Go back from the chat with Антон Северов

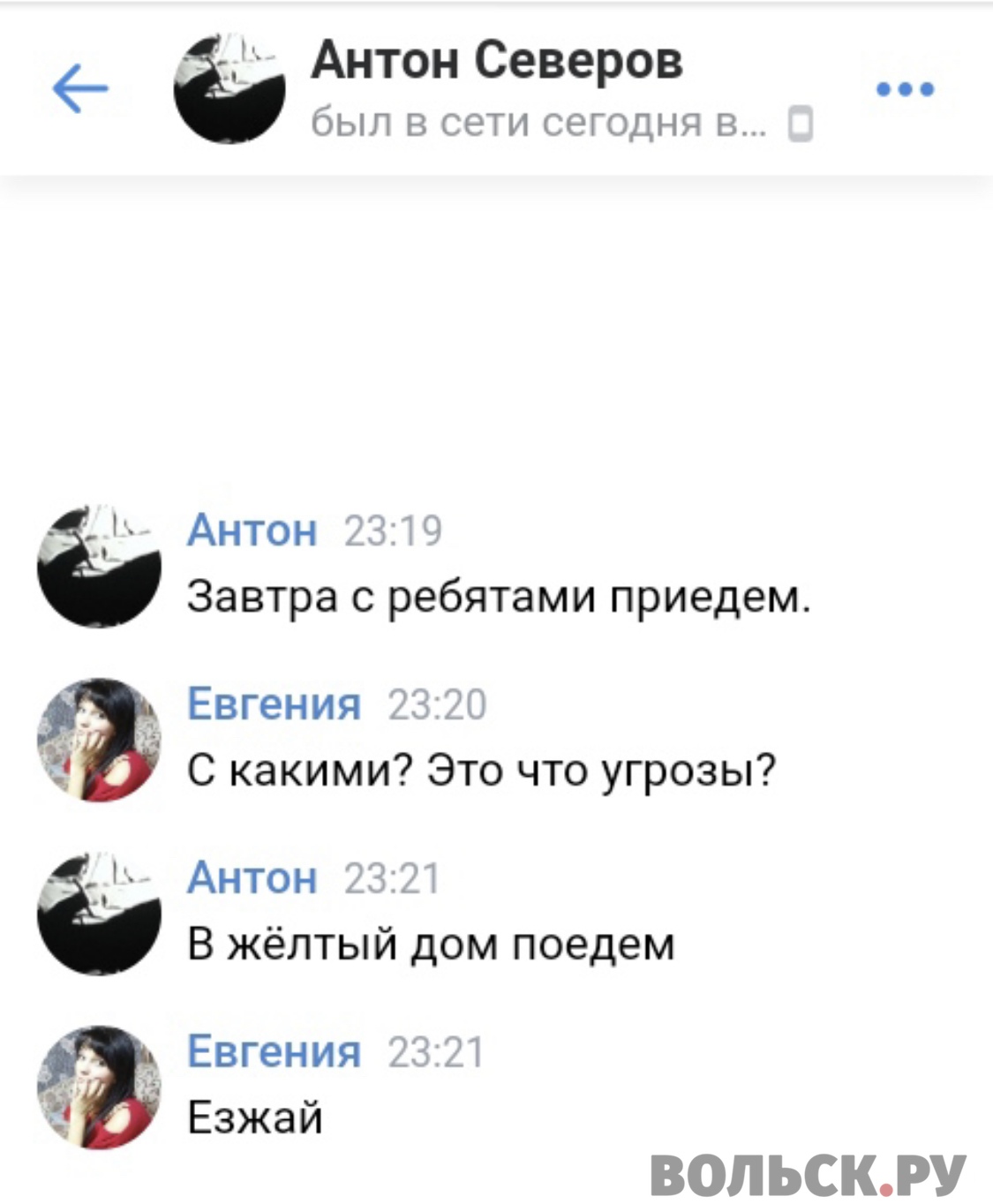[x=79, y=88]
